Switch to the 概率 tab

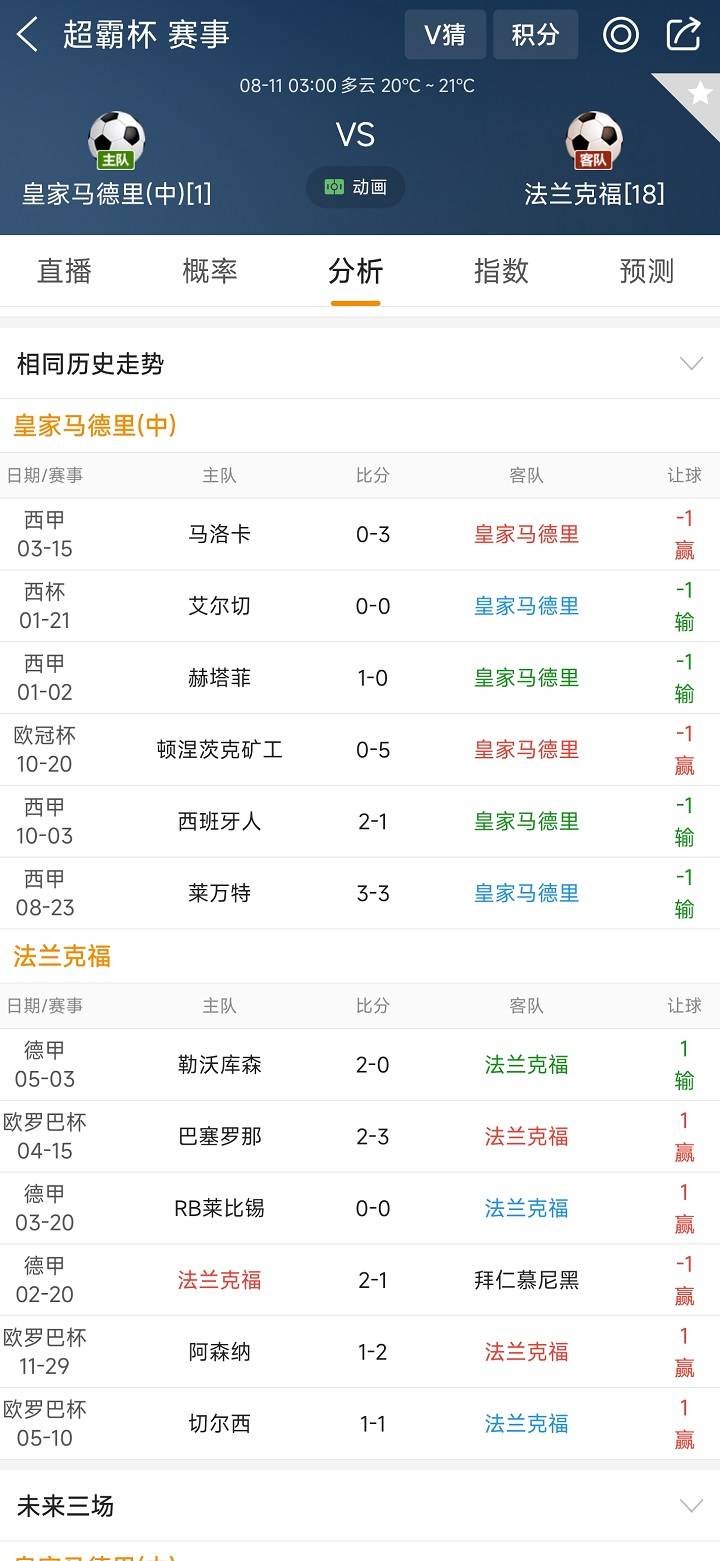tap(208, 271)
